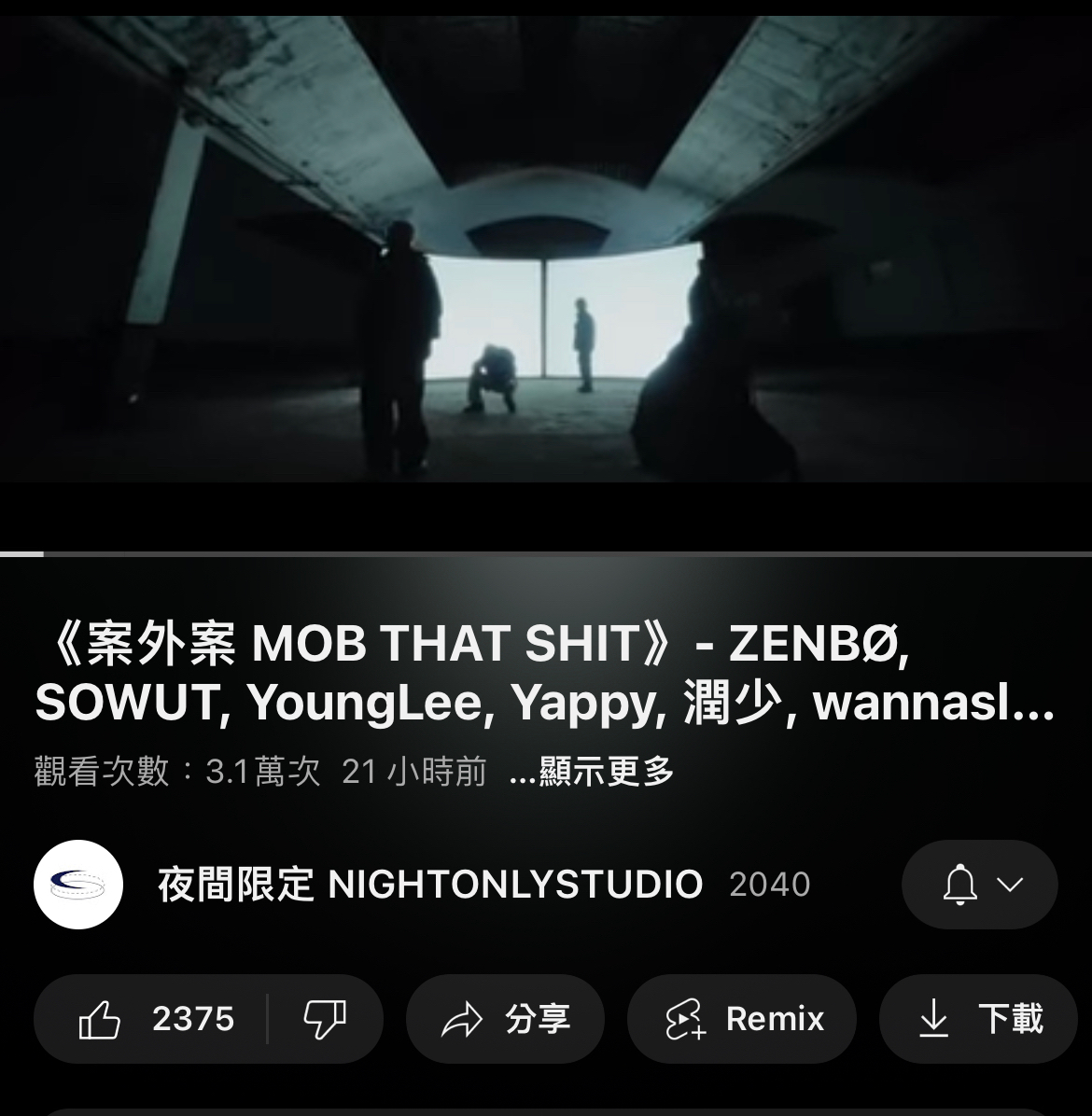Viewport: 1092px width, 1116px height.
Task: Like the video with 2375 likes
Action: [154, 1018]
